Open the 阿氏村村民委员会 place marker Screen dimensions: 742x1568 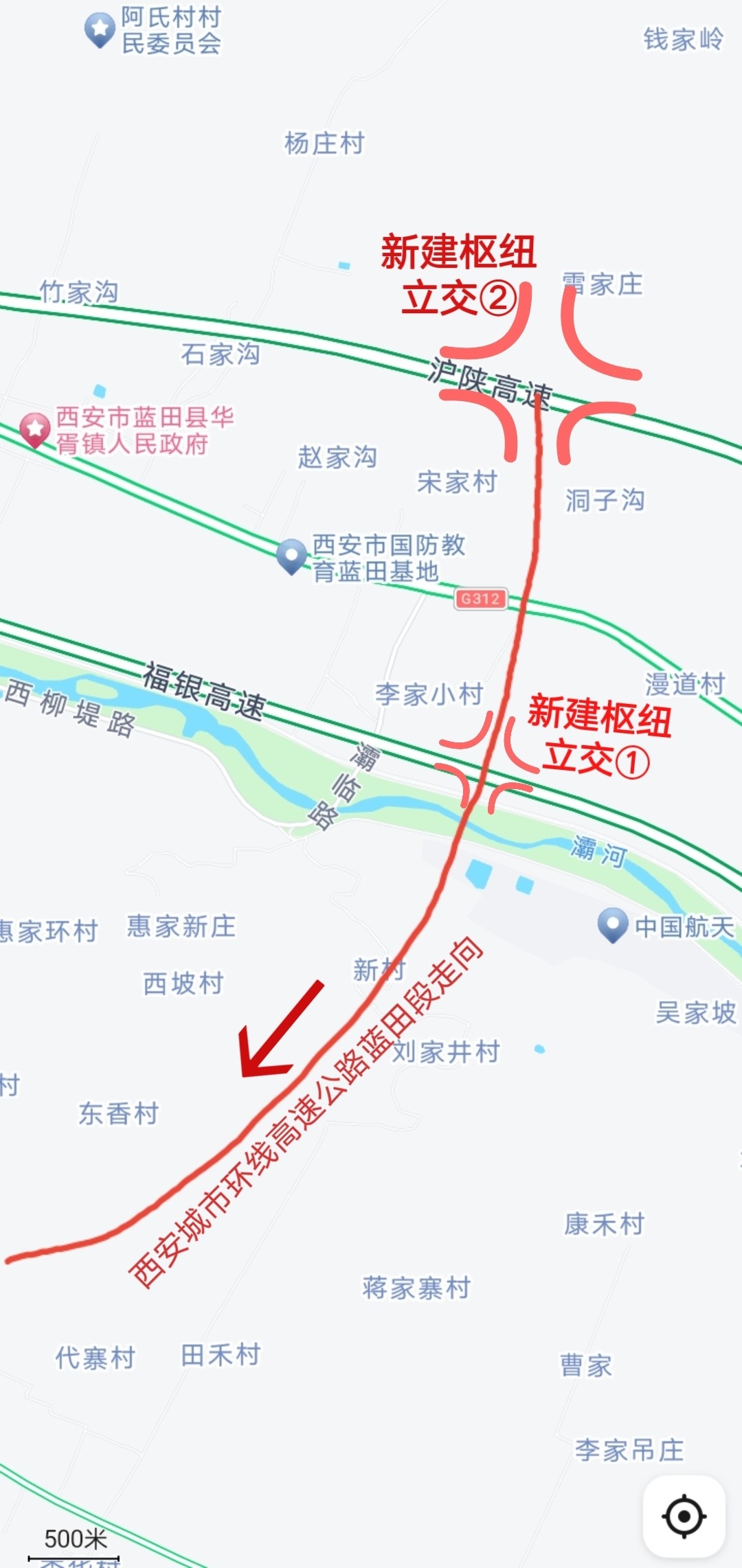100,29
